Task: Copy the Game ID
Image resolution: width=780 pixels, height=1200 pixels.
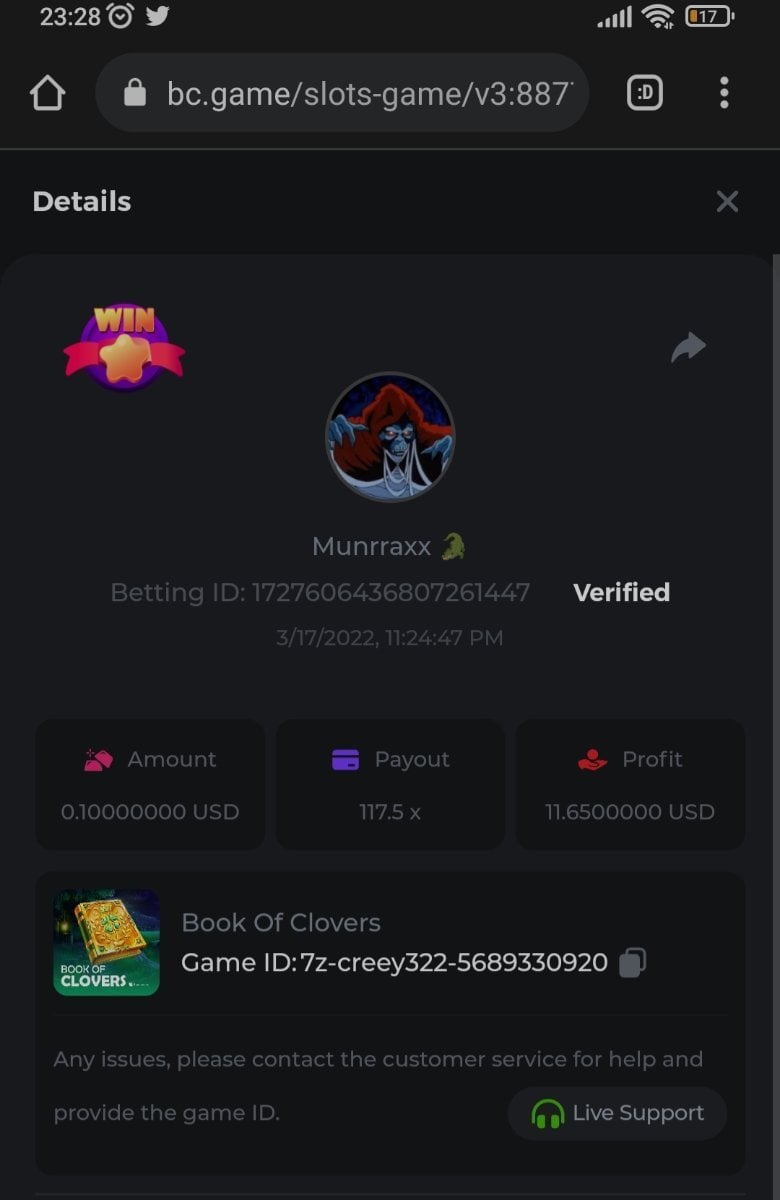Action: [632, 962]
